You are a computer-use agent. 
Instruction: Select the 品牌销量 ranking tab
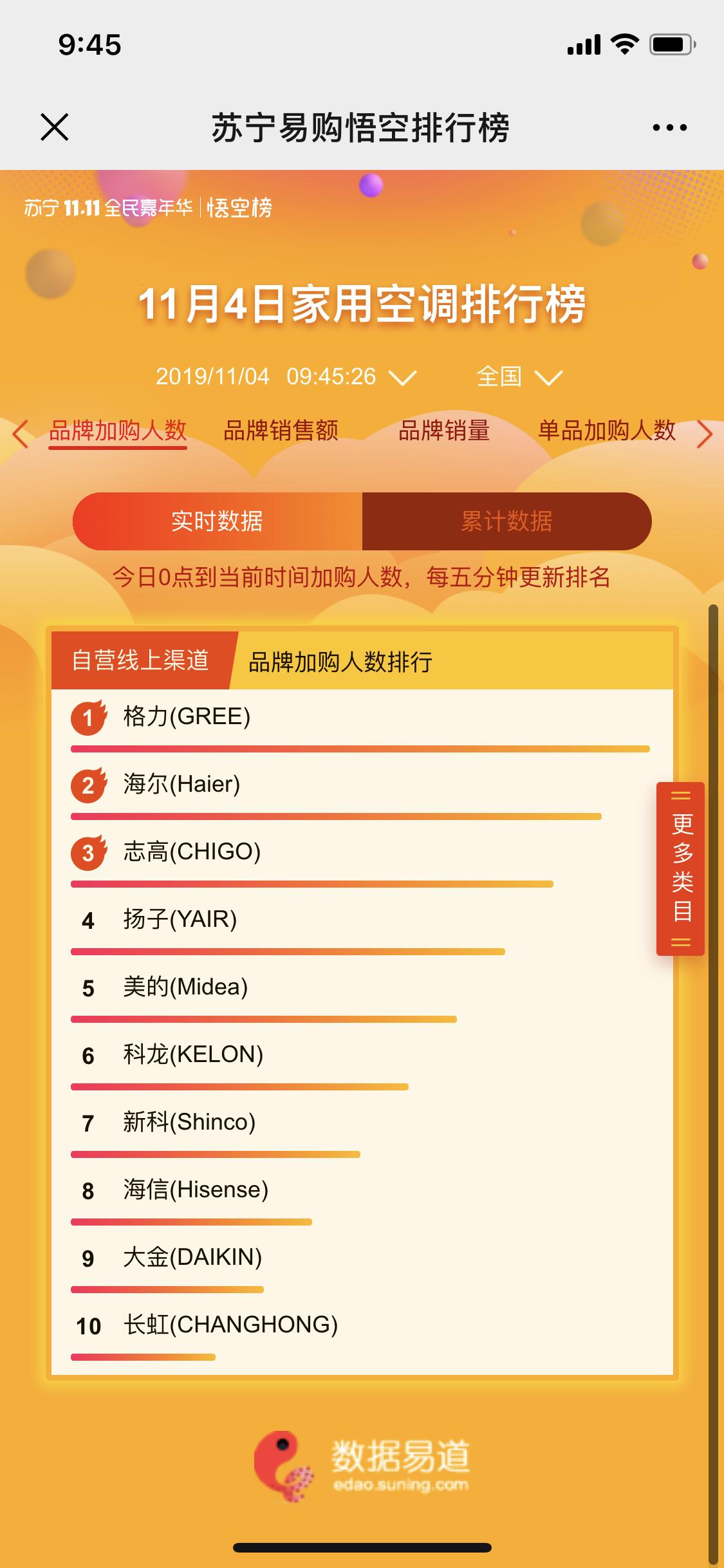(445, 432)
